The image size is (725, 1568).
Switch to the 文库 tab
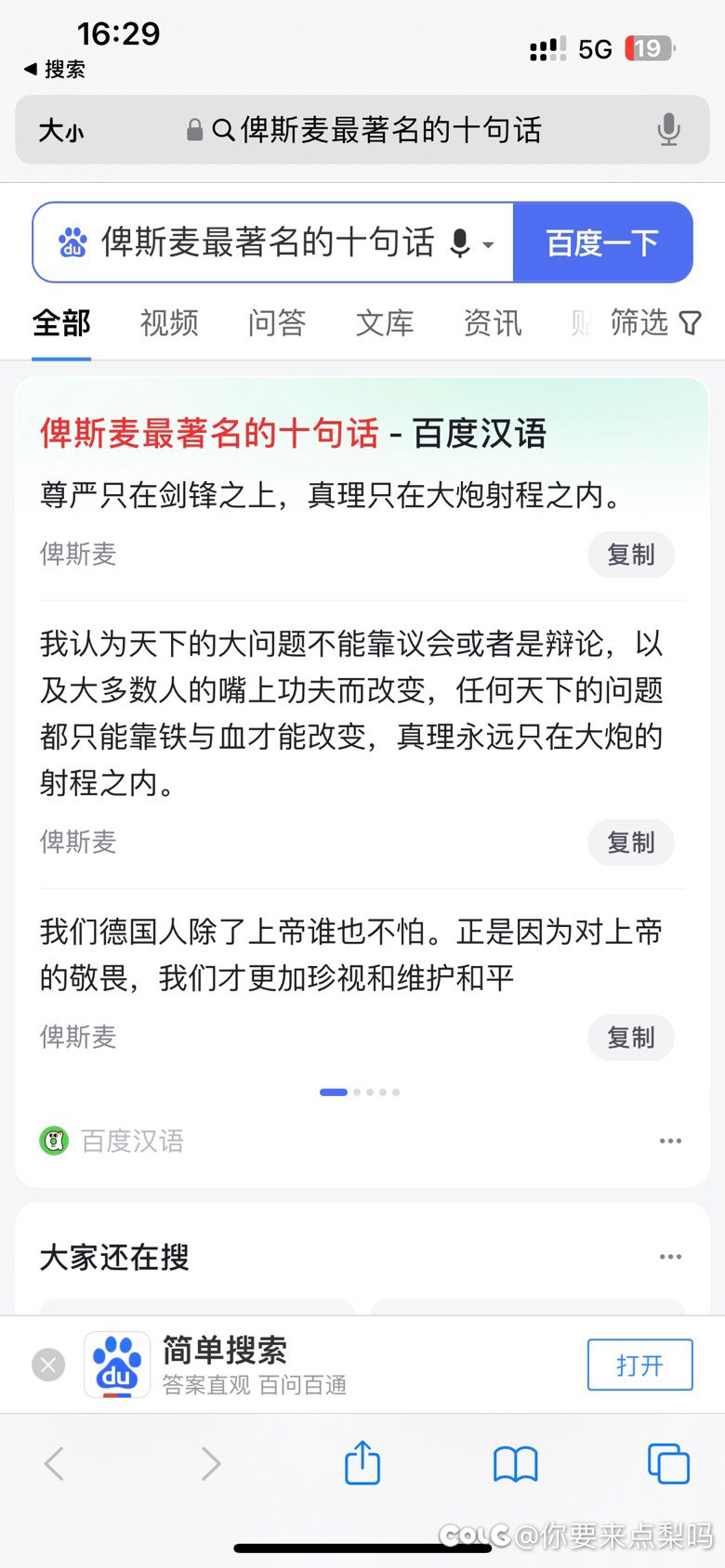pyautogui.click(x=385, y=323)
